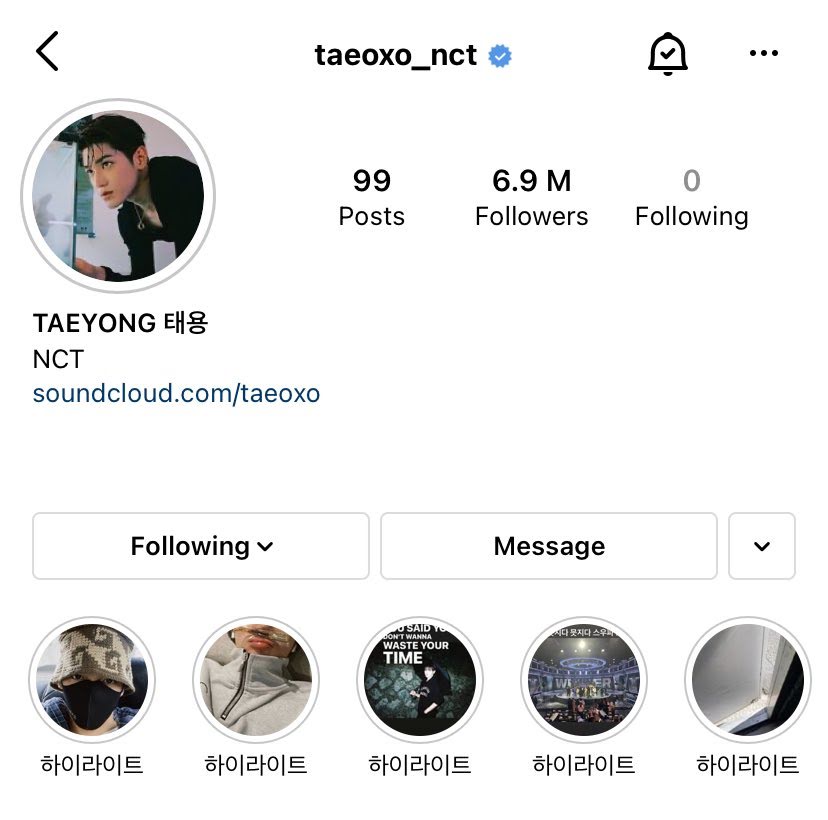Go back using the top-left arrow
Viewport: 828px width, 820px height.
point(48,52)
